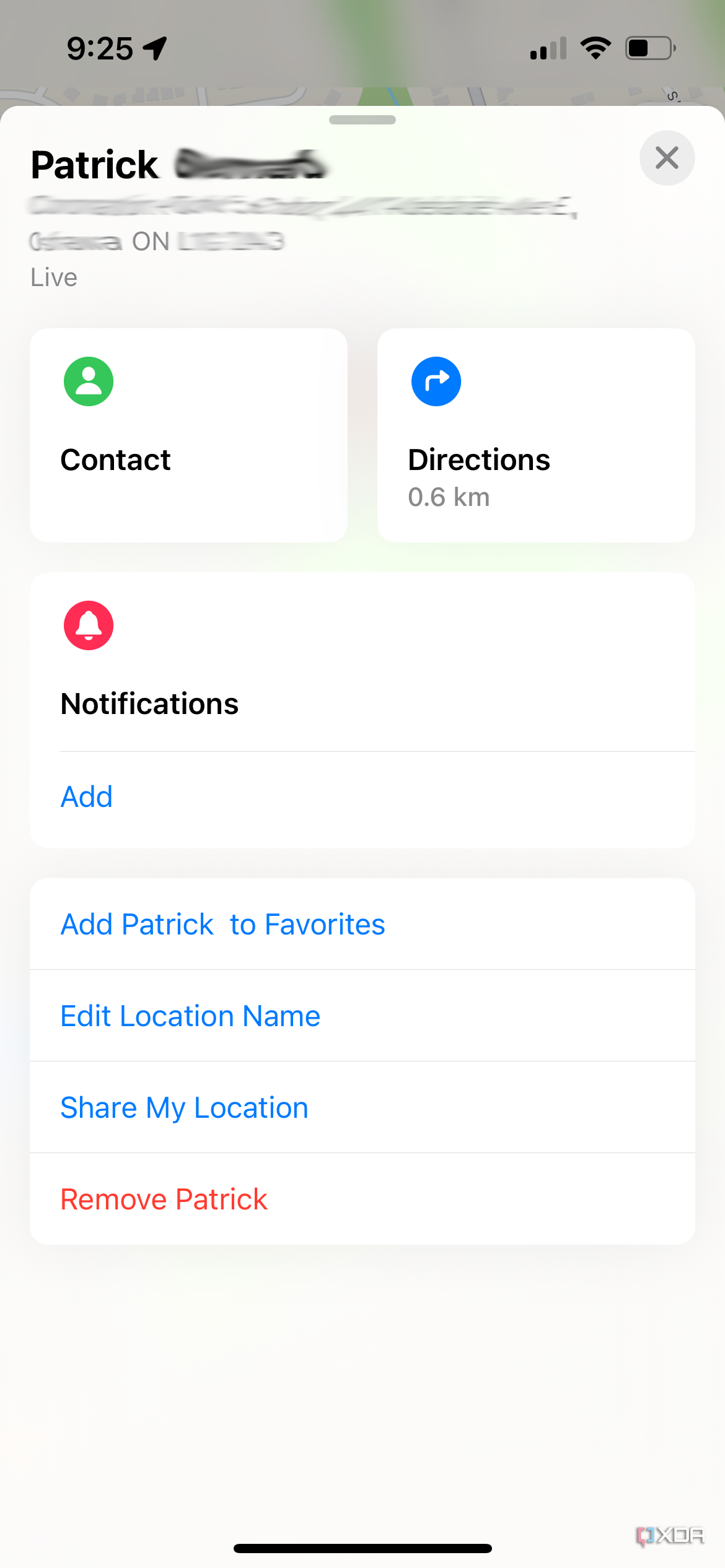The height and width of the screenshot is (1568, 725).
Task: Select the green Contact icon
Action: tap(89, 381)
